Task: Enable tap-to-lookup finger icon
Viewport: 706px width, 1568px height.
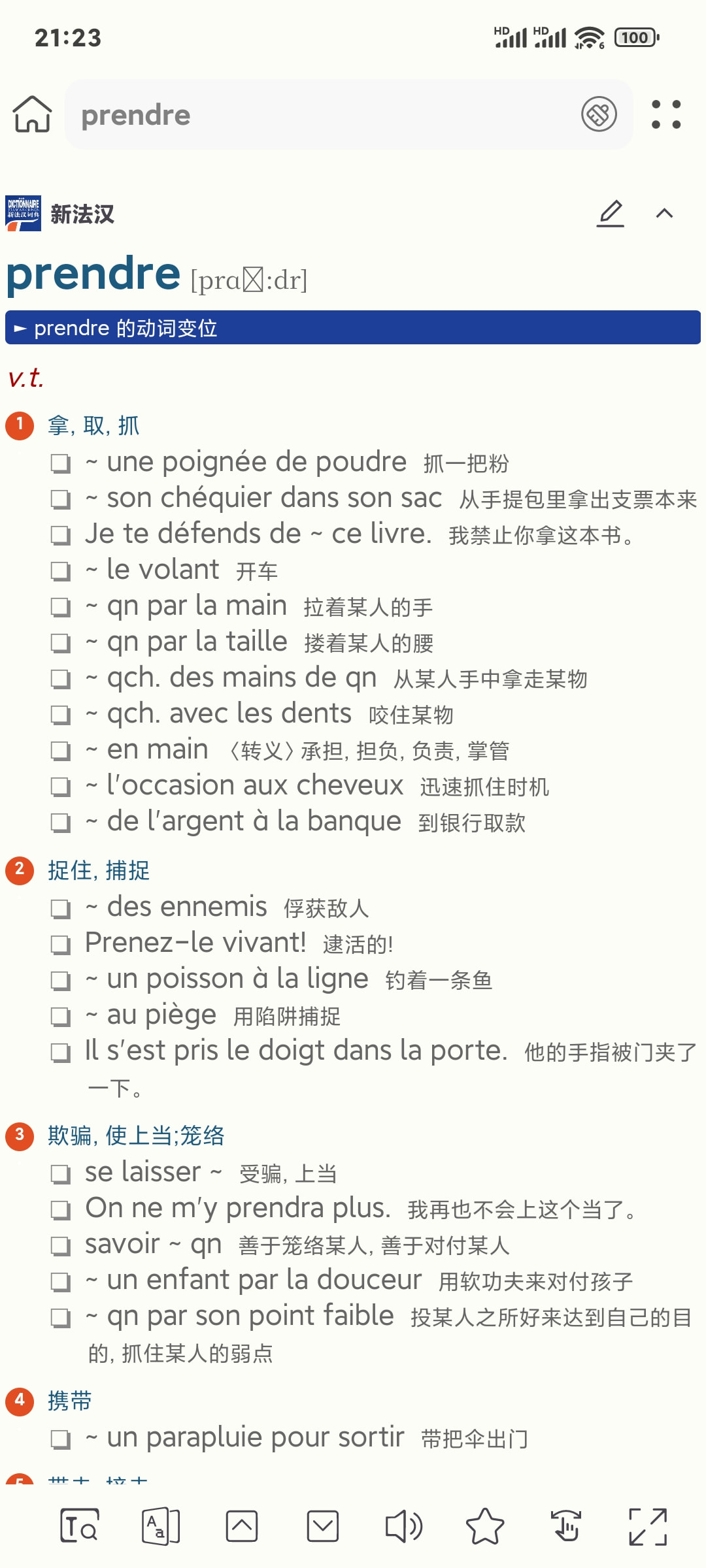Action: point(566,1526)
